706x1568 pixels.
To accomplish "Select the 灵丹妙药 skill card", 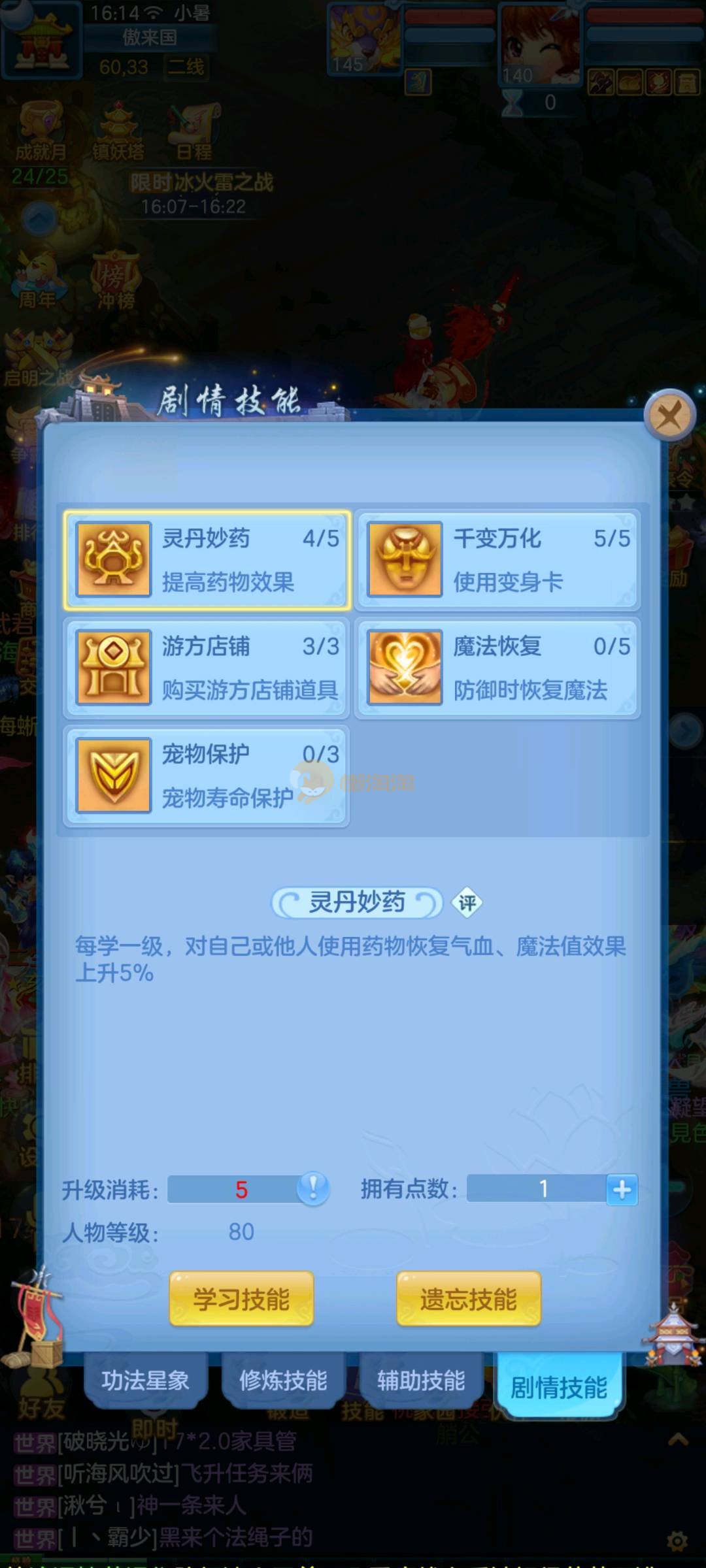I will [x=207, y=560].
